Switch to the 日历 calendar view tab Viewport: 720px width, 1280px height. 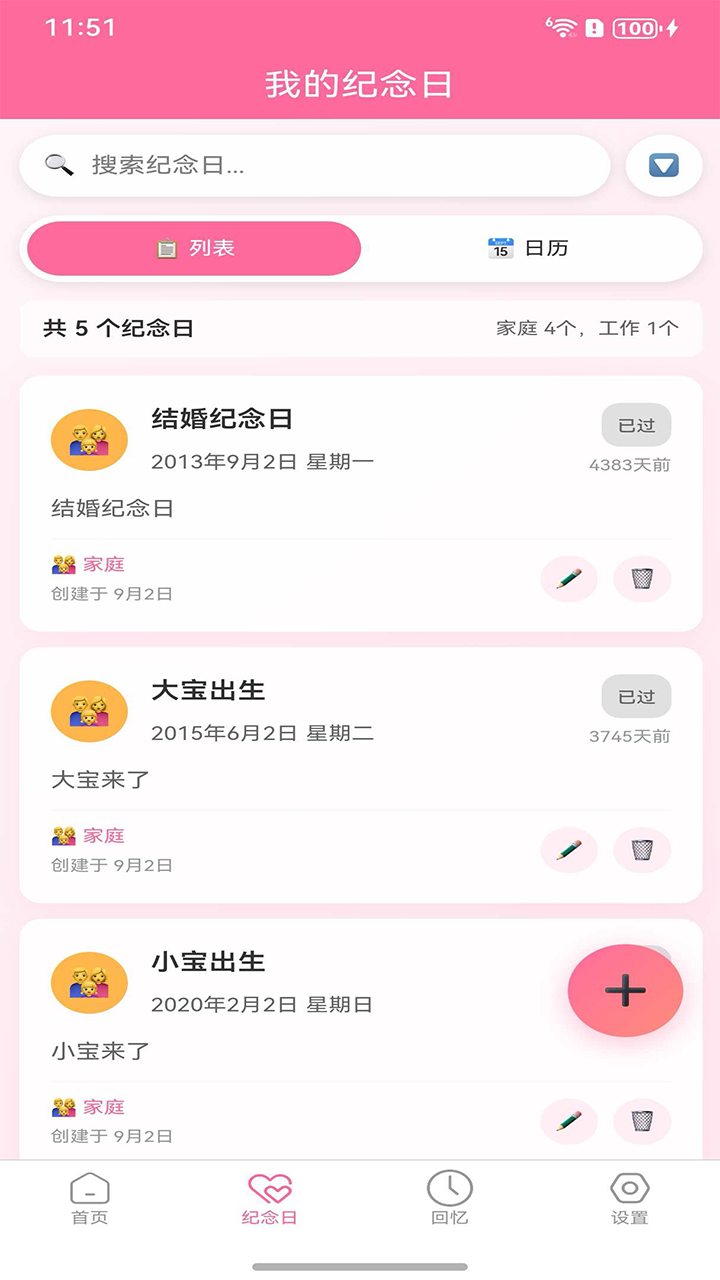coord(530,248)
